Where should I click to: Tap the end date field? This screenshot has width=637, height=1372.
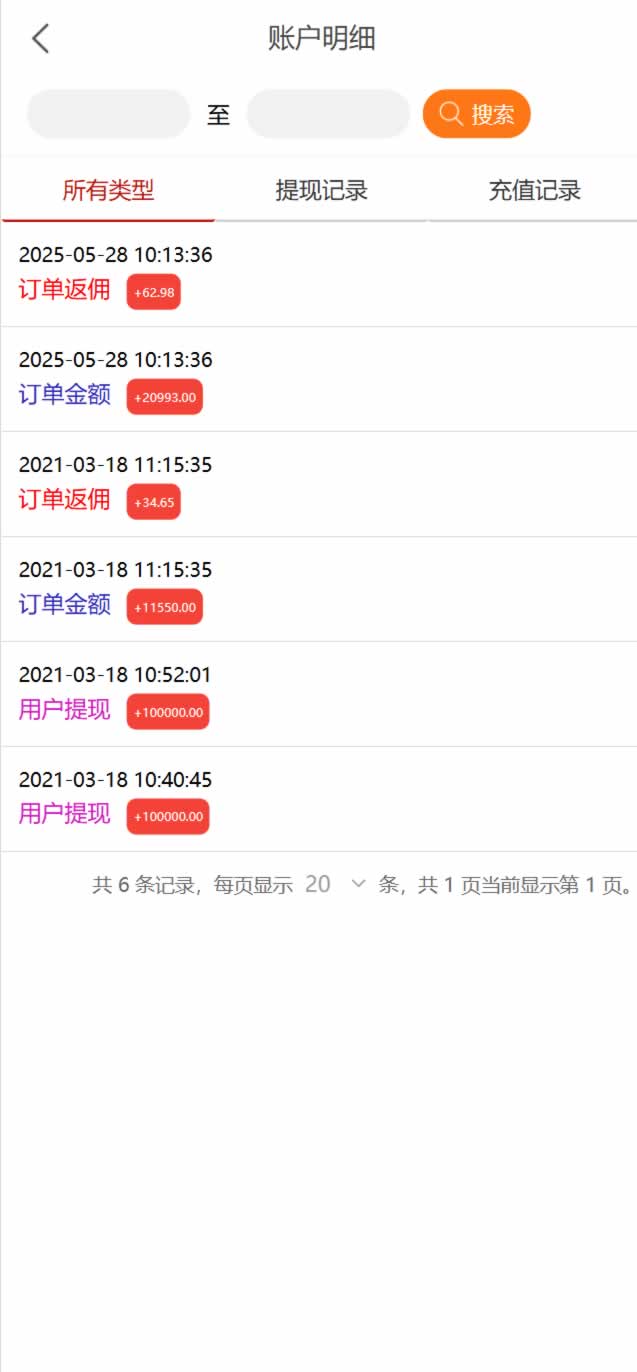point(328,114)
